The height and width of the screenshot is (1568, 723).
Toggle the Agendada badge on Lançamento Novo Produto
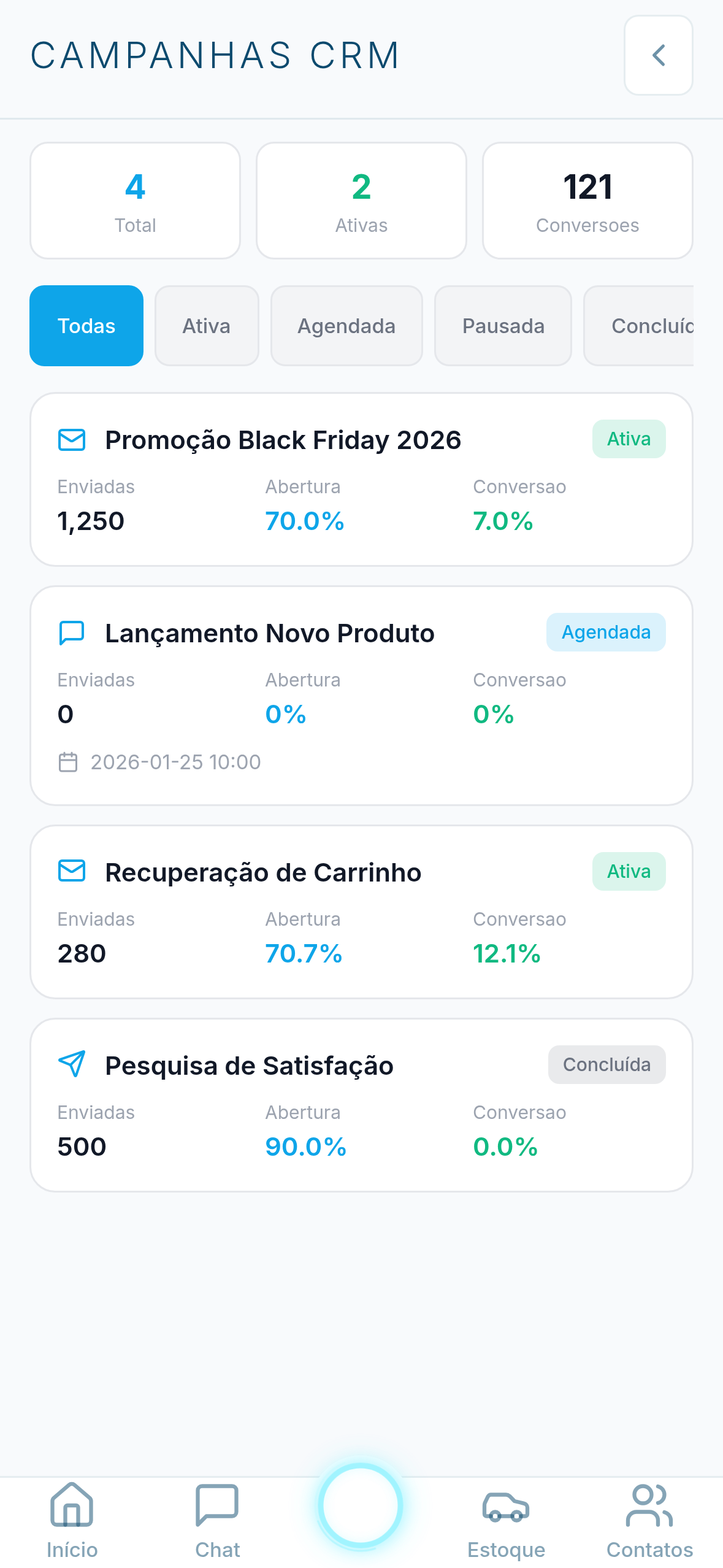(x=605, y=632)
